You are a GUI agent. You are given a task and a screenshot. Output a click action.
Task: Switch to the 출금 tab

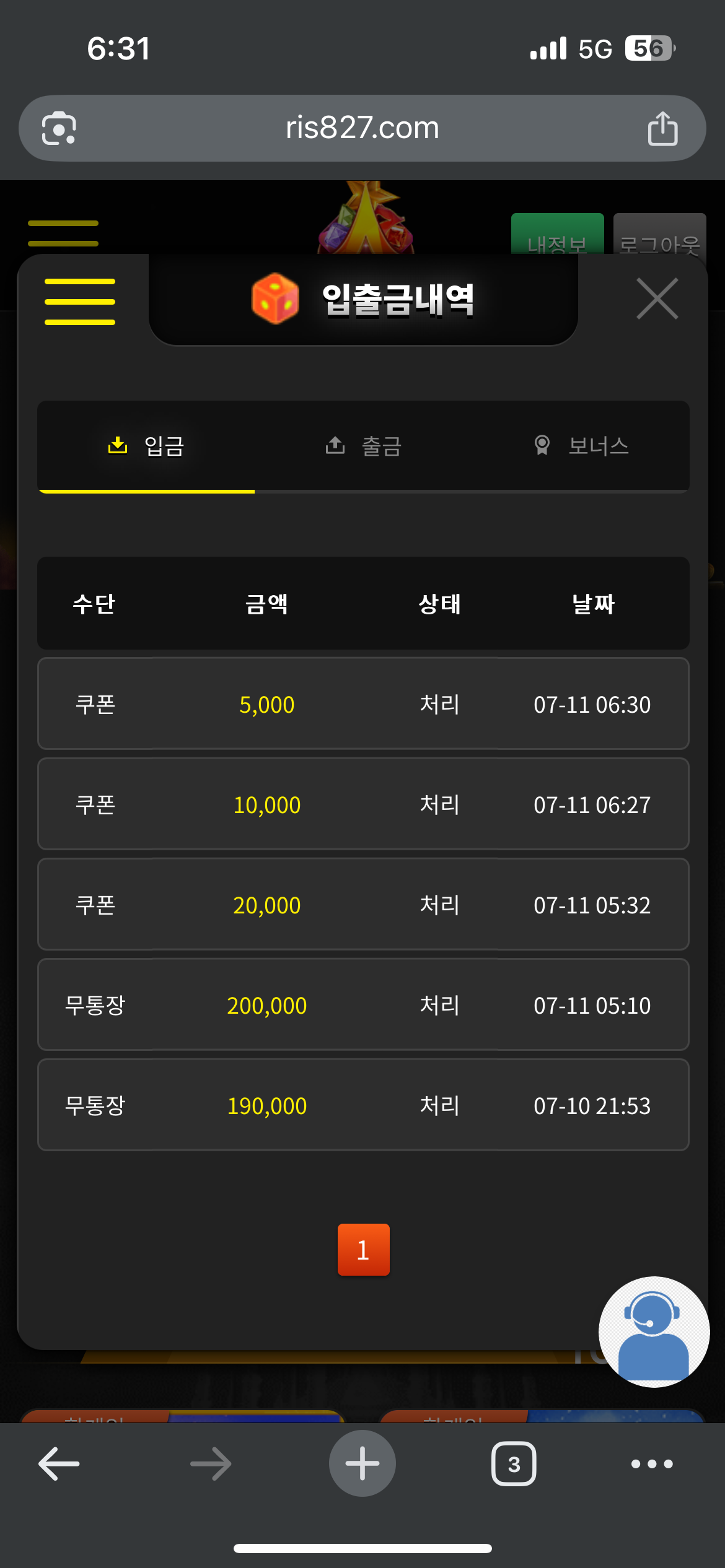coord(364,446)
